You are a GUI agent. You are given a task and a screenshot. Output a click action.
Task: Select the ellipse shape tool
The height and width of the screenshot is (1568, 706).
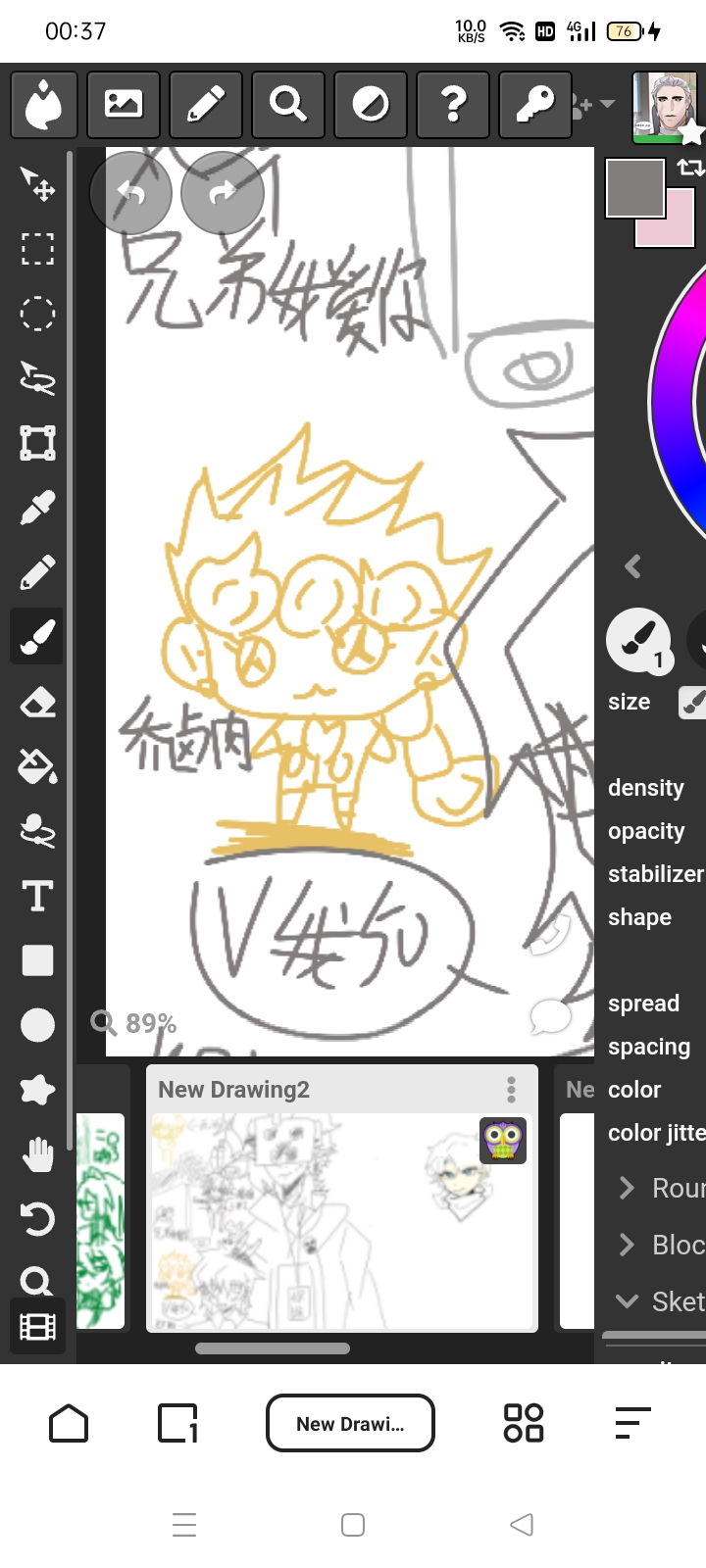click(37, 1025)
